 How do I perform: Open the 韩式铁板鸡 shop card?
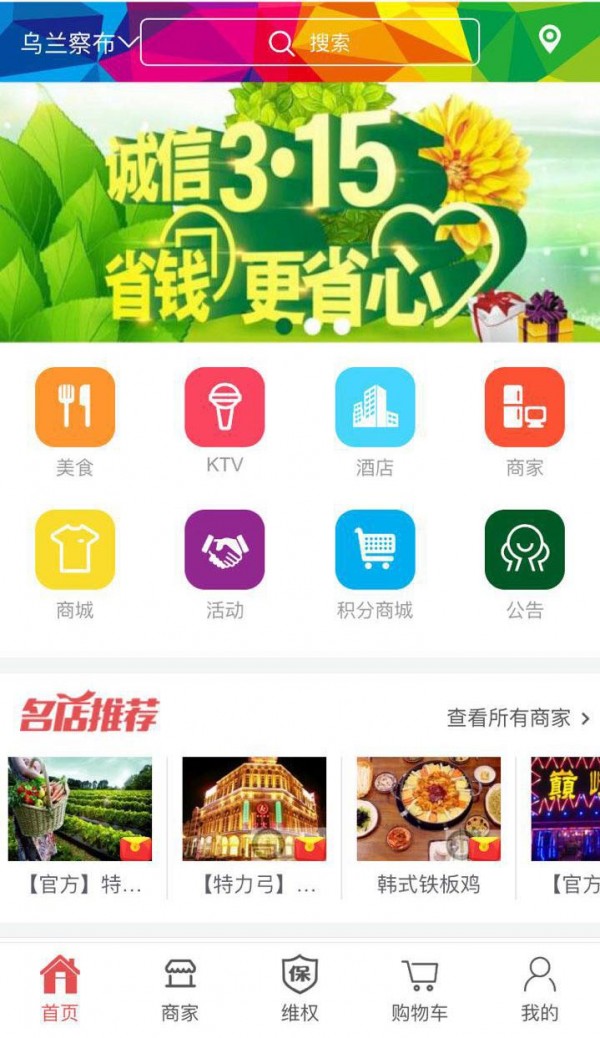click(x=429, y=825)
